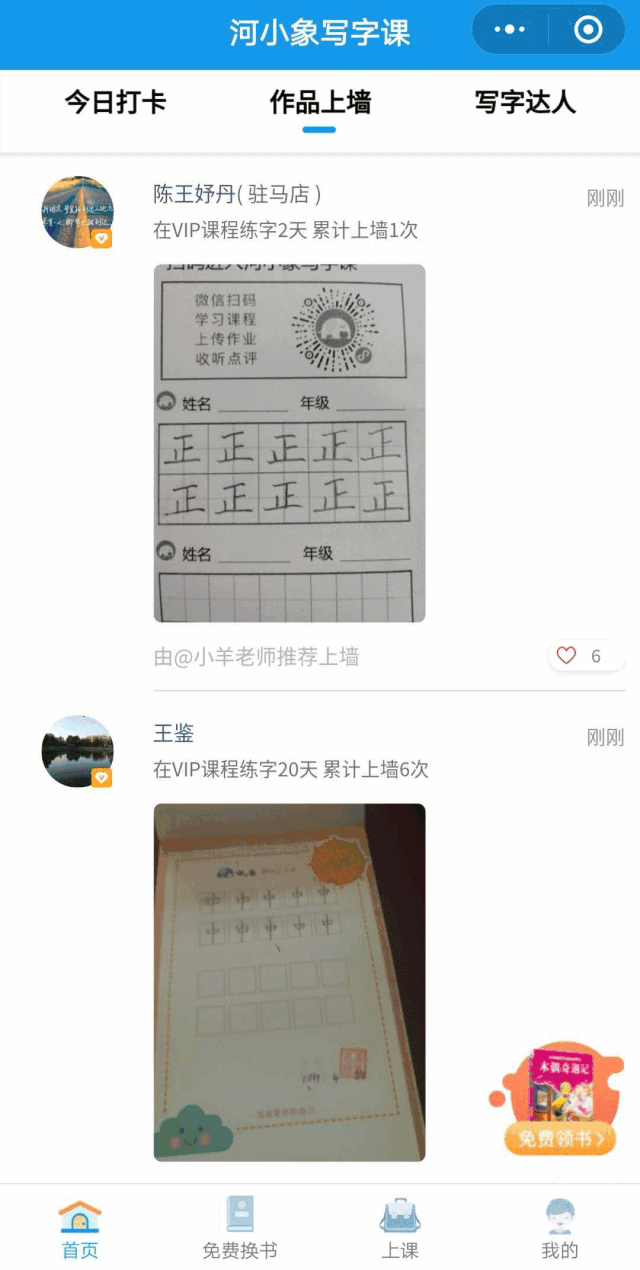Open the mini program more-options menu
The height and width of the screenshot is (1270, 640).
coord(510,30)
